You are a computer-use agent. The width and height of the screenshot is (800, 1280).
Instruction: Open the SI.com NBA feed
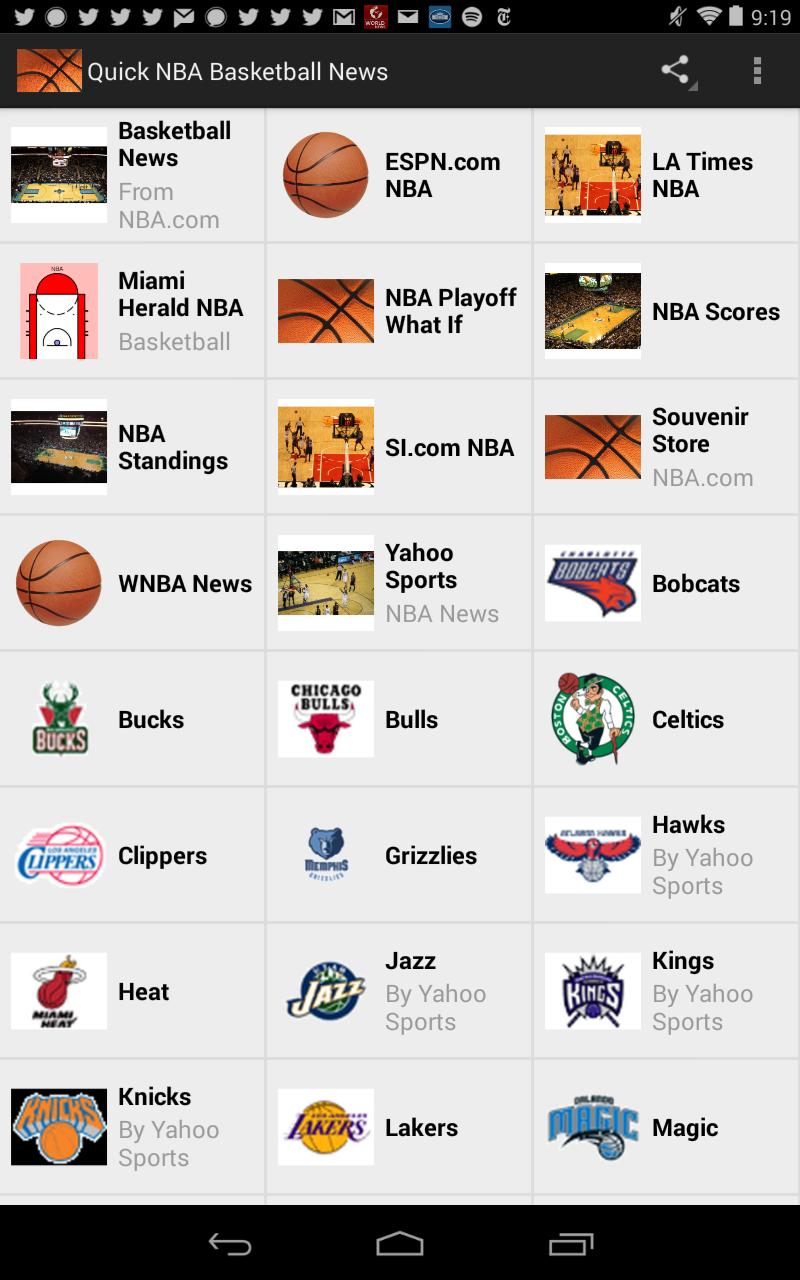pyautogui.click(x=398, y=447)
